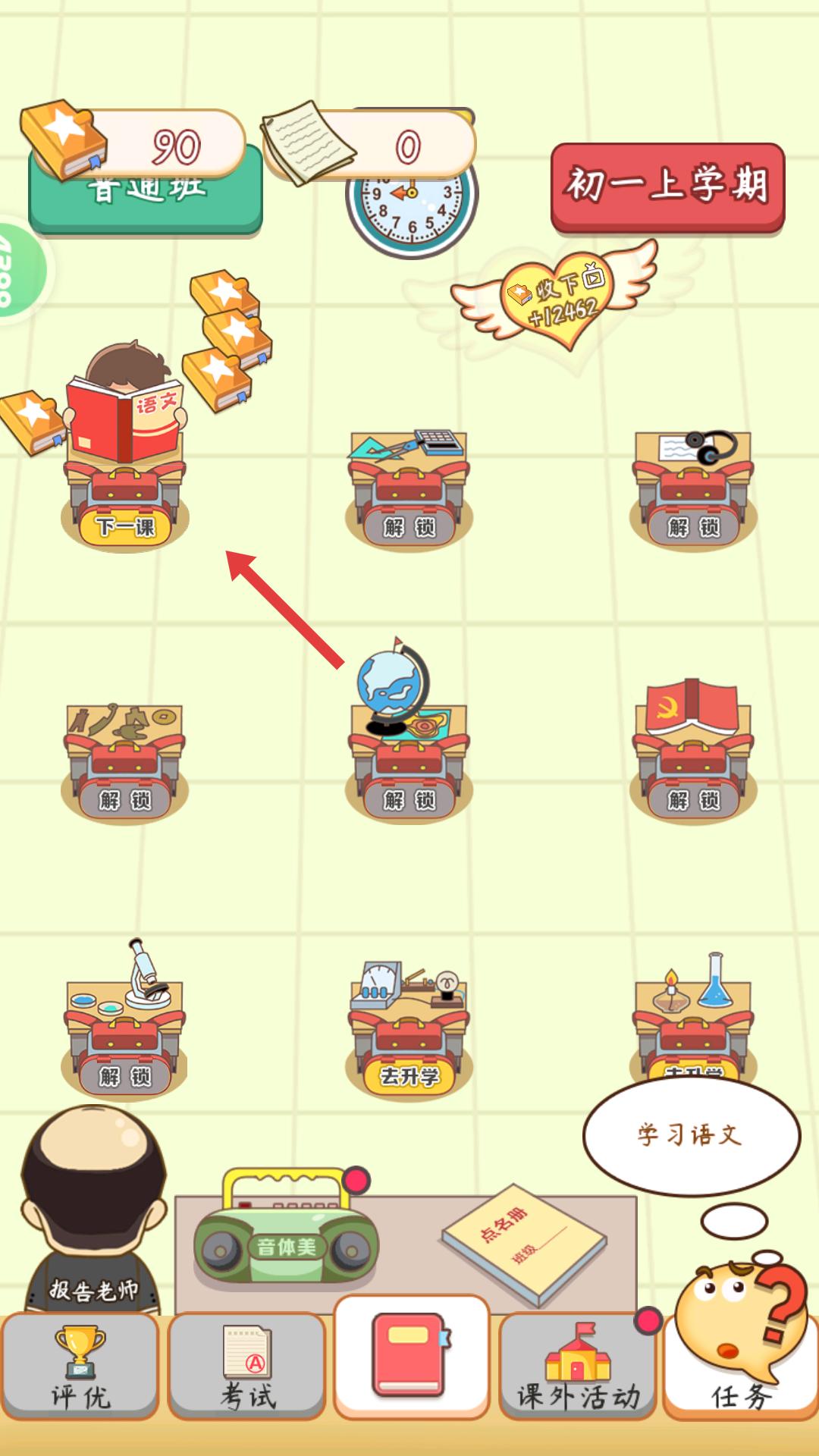Open the 初一上学期 semester button
819x1456 pixels.
point(667,186)
